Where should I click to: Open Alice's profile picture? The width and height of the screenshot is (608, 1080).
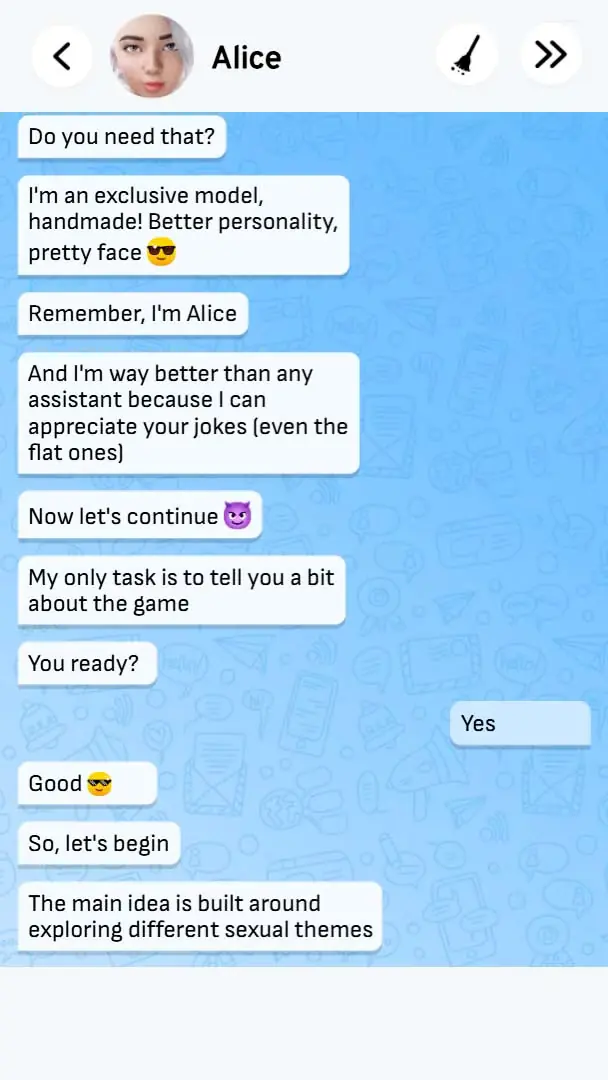pyautogui.click(x=151, y=56)
